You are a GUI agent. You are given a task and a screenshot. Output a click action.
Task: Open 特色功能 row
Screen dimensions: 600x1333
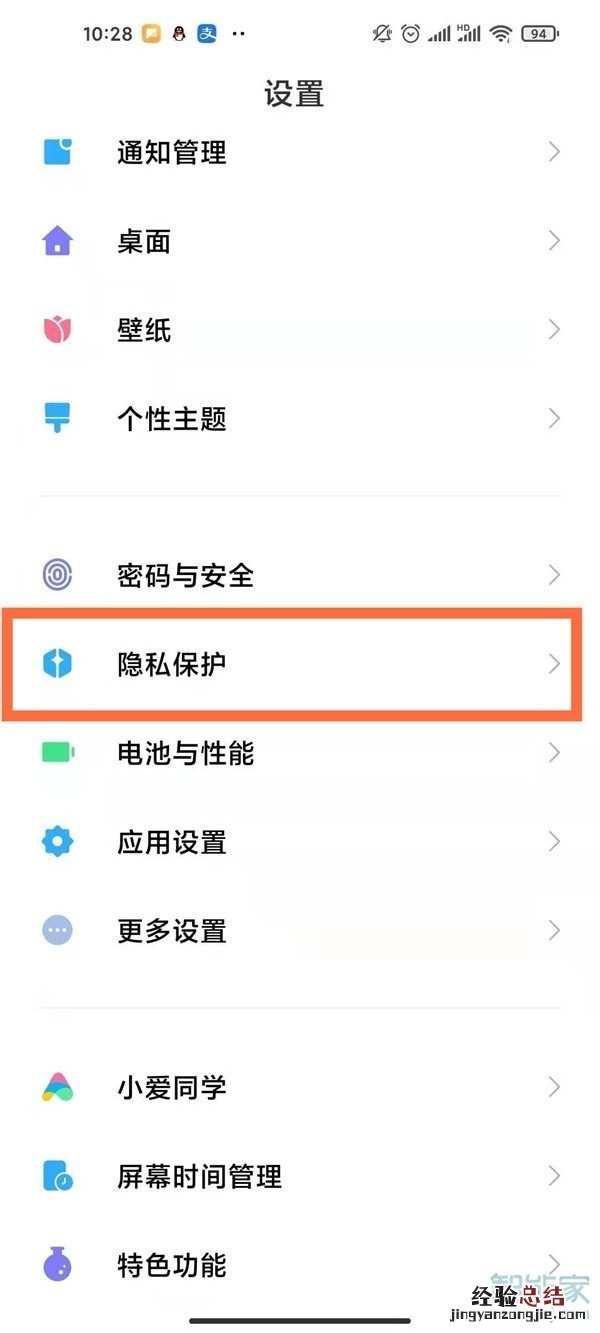[300, 1265]
